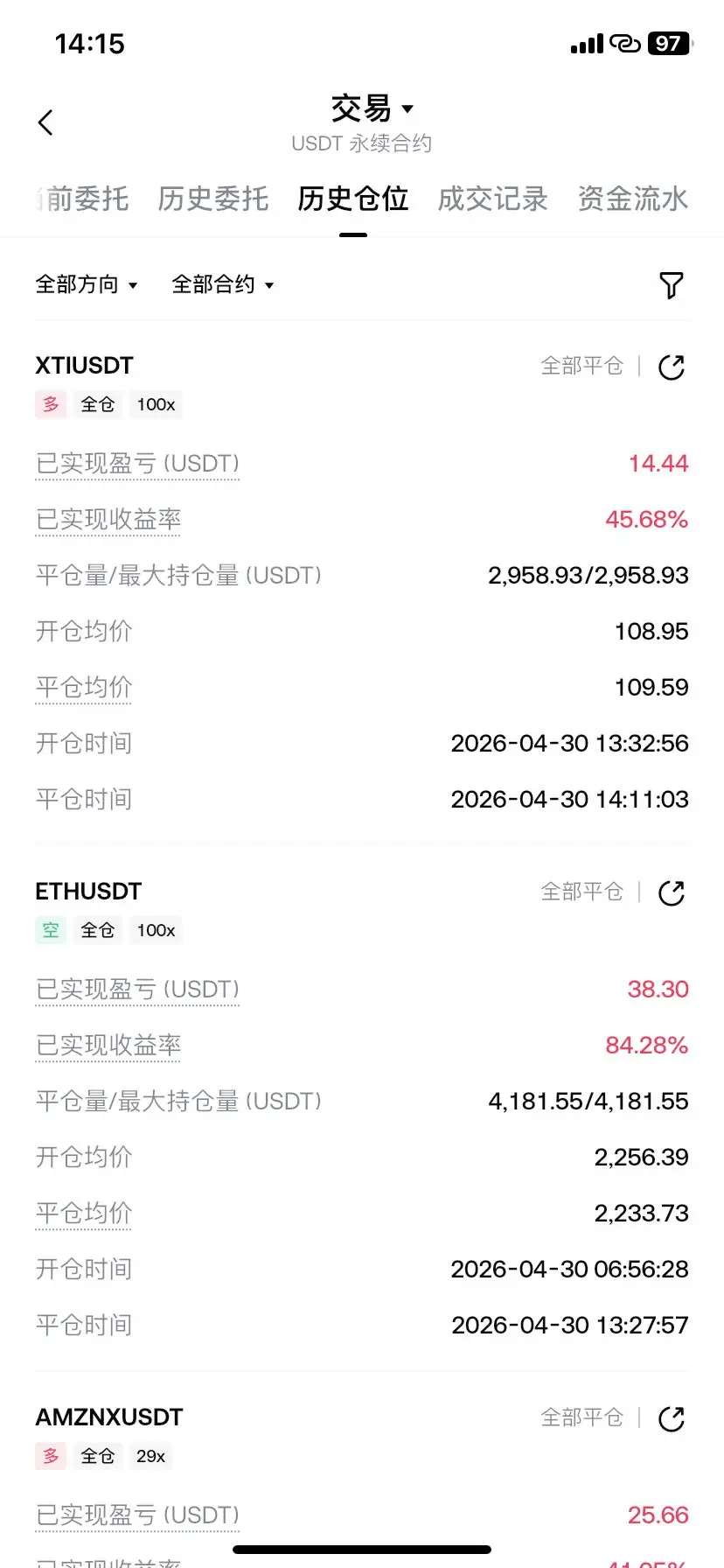This screenshot has height=1568, width=724.
Task: Switch to the 历史委托 tab
Action: coord(212,199)
